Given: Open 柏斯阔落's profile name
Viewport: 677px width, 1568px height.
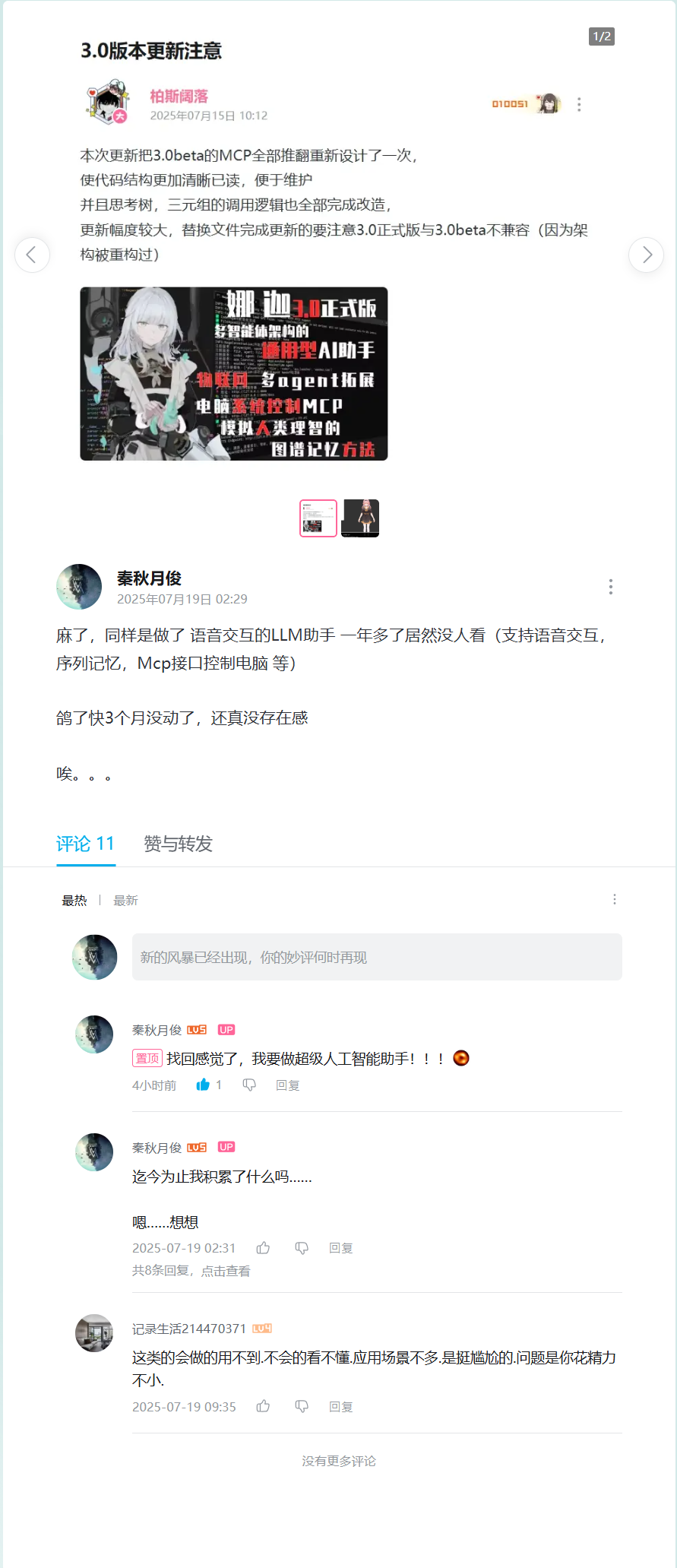Looking at the screenshot, I should pos(179,97).
